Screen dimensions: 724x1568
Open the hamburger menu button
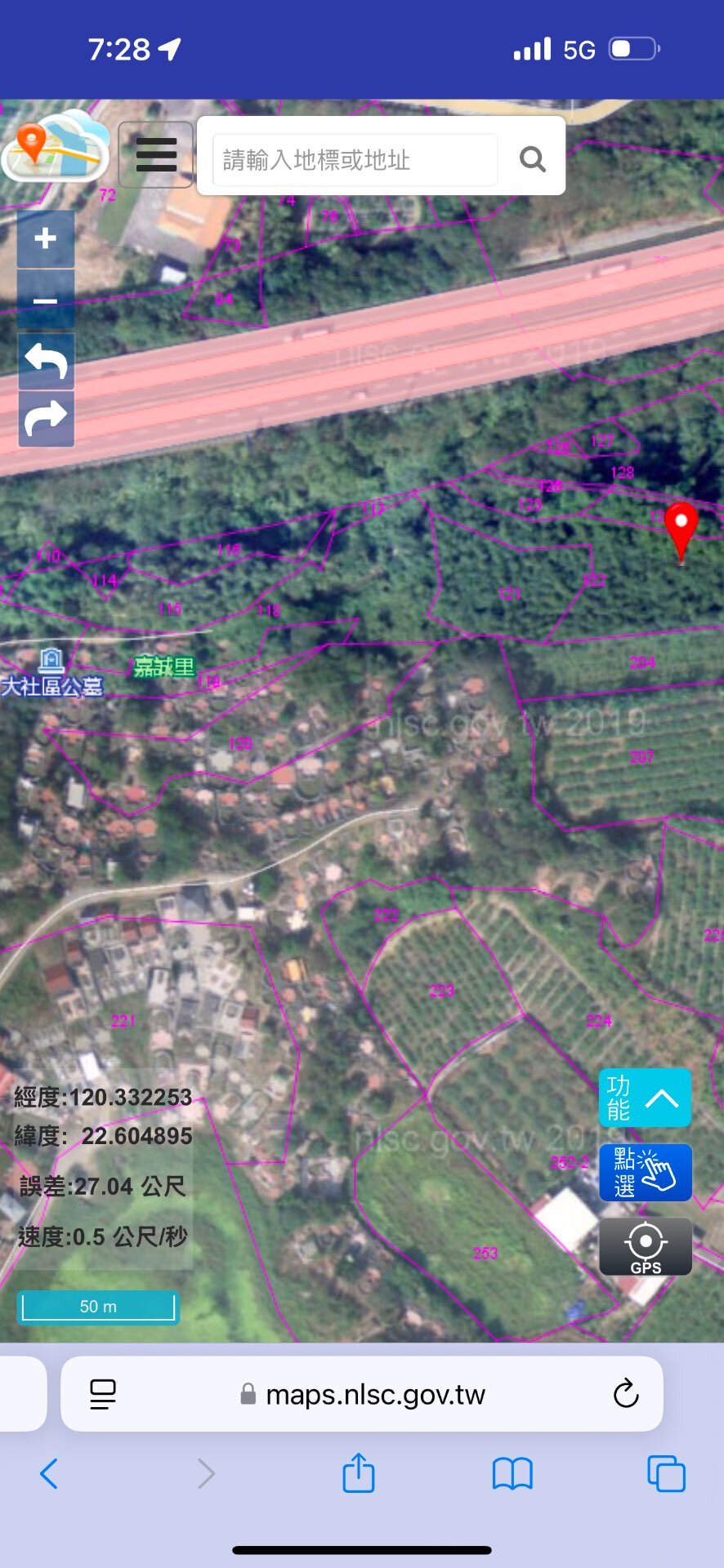coord(156,155)
